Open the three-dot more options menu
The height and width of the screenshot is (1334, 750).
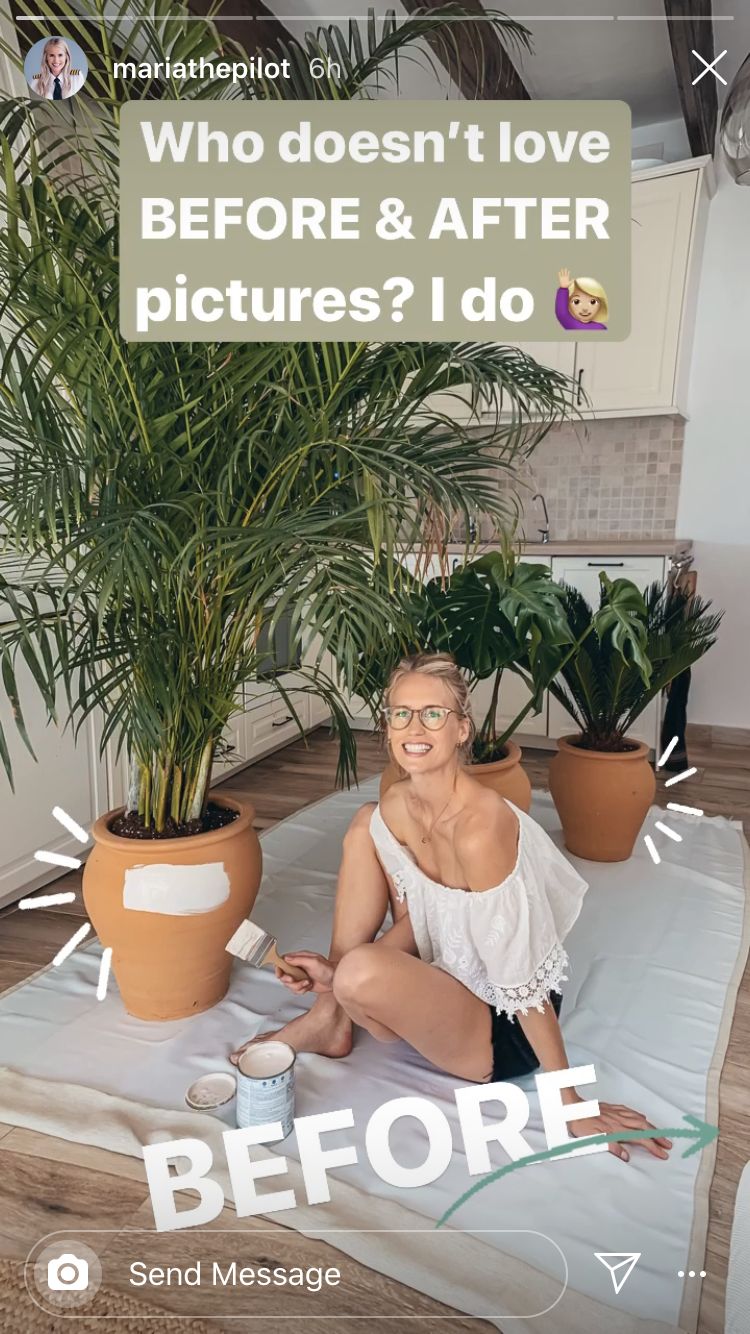(x=692, y=1274)
